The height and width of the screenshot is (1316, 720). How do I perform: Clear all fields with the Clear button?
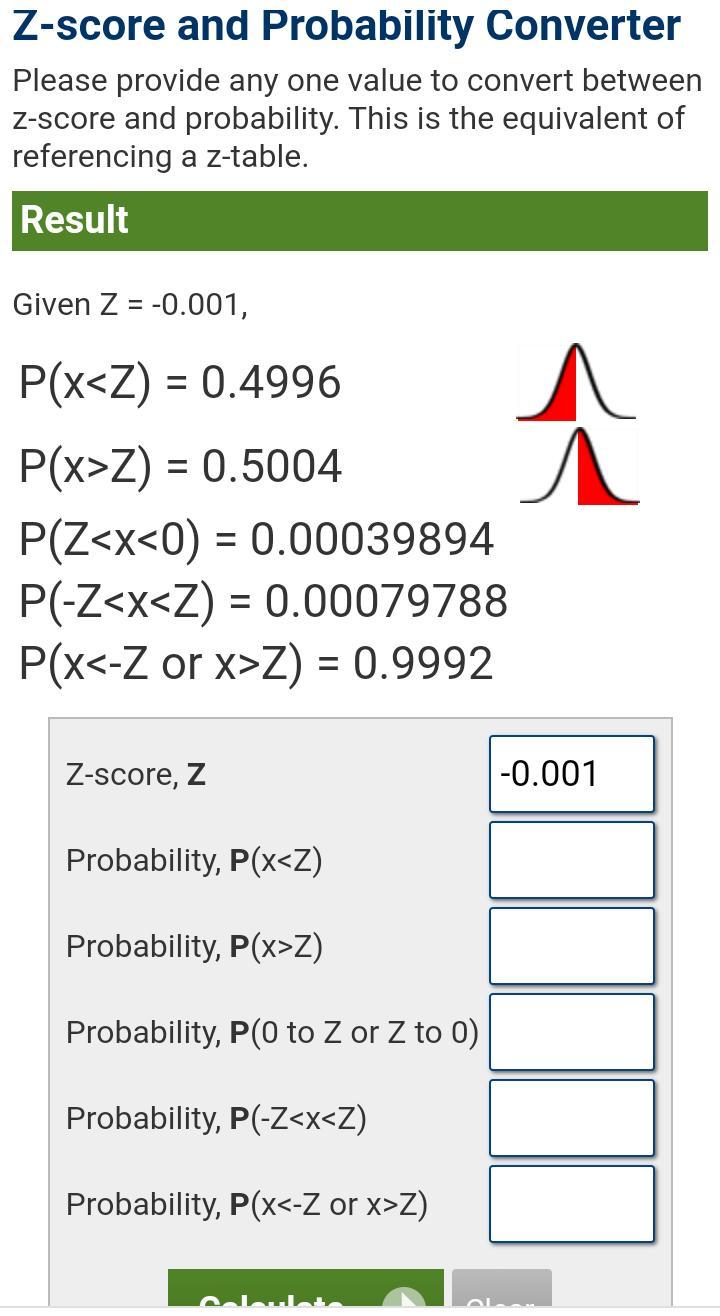[501, 1292]
